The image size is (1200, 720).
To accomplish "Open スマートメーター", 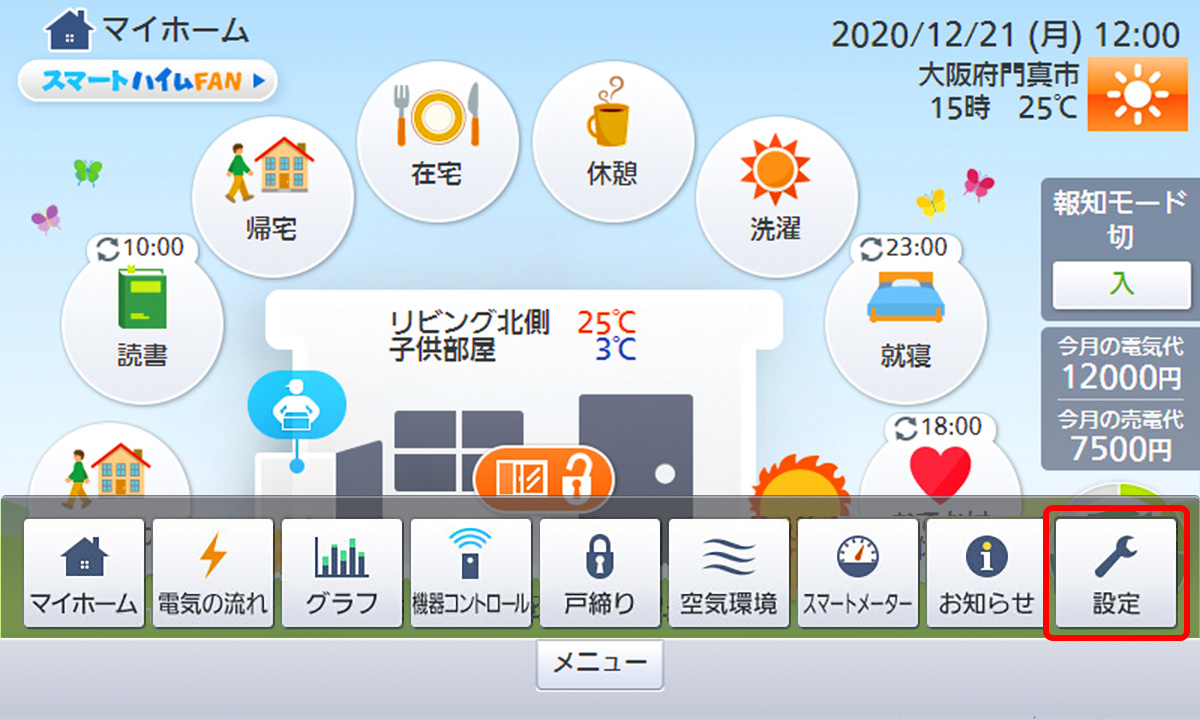I will pos(858,573).
